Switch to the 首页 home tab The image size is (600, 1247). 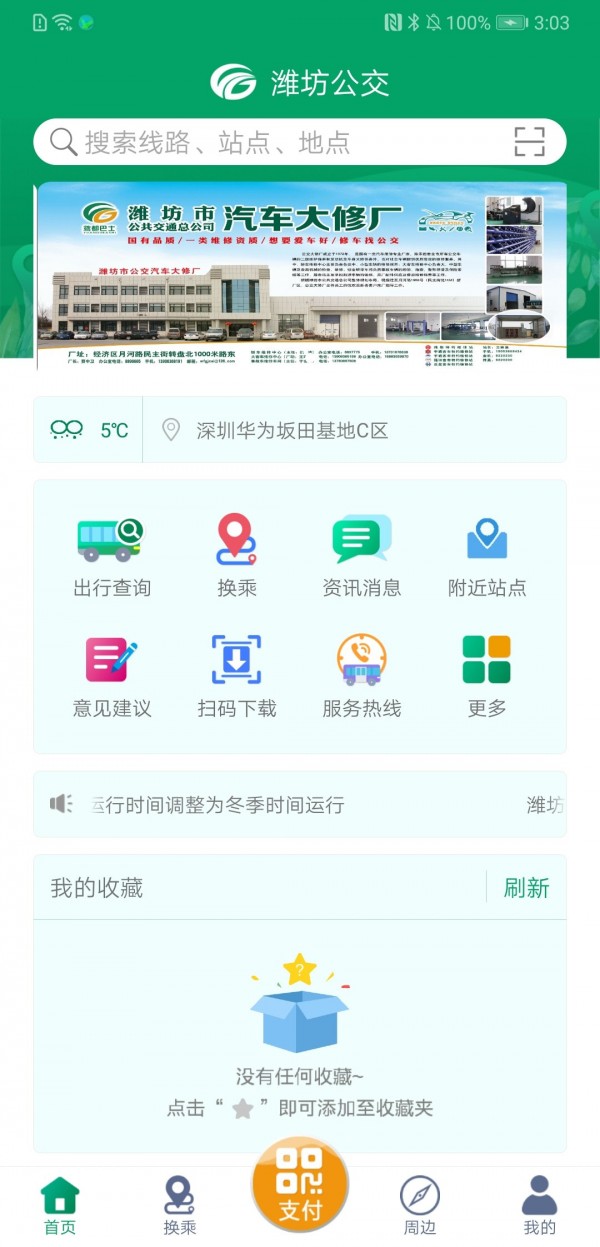coord(60,1205)
